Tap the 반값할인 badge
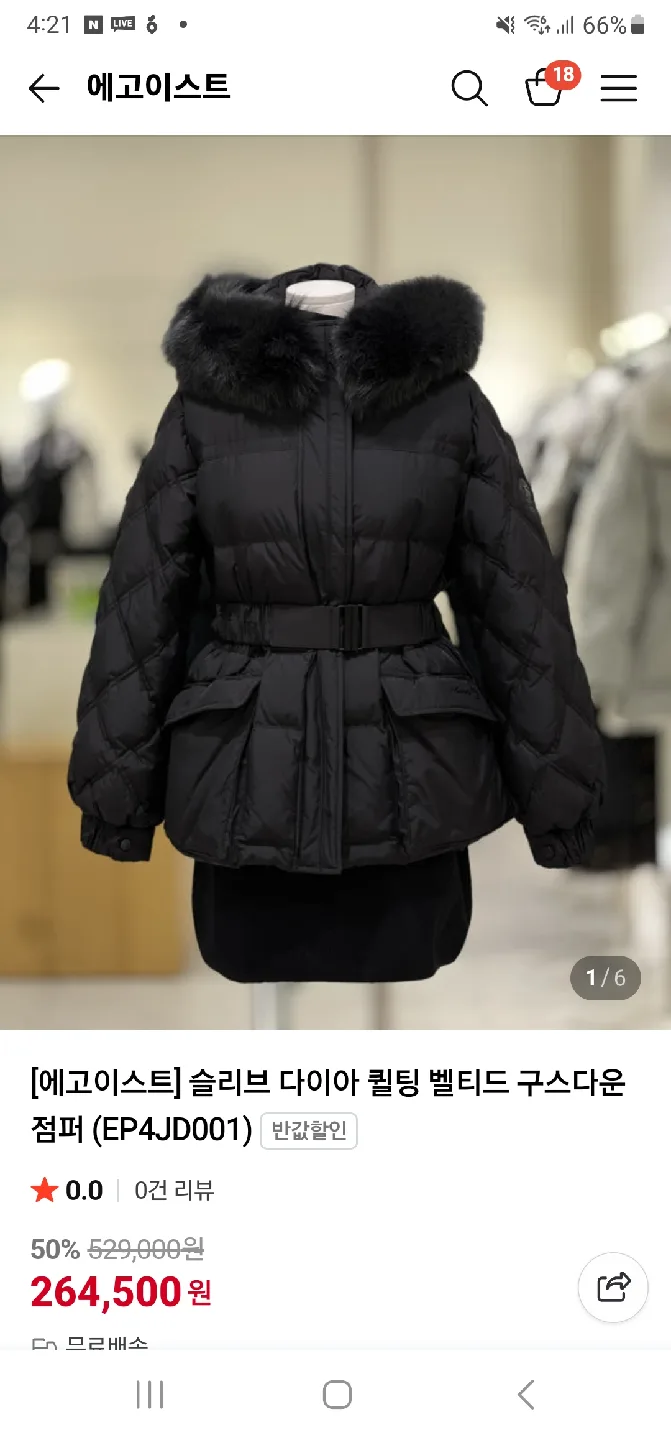Screen dimensions: 671x1440 (x=309, y=1131)
